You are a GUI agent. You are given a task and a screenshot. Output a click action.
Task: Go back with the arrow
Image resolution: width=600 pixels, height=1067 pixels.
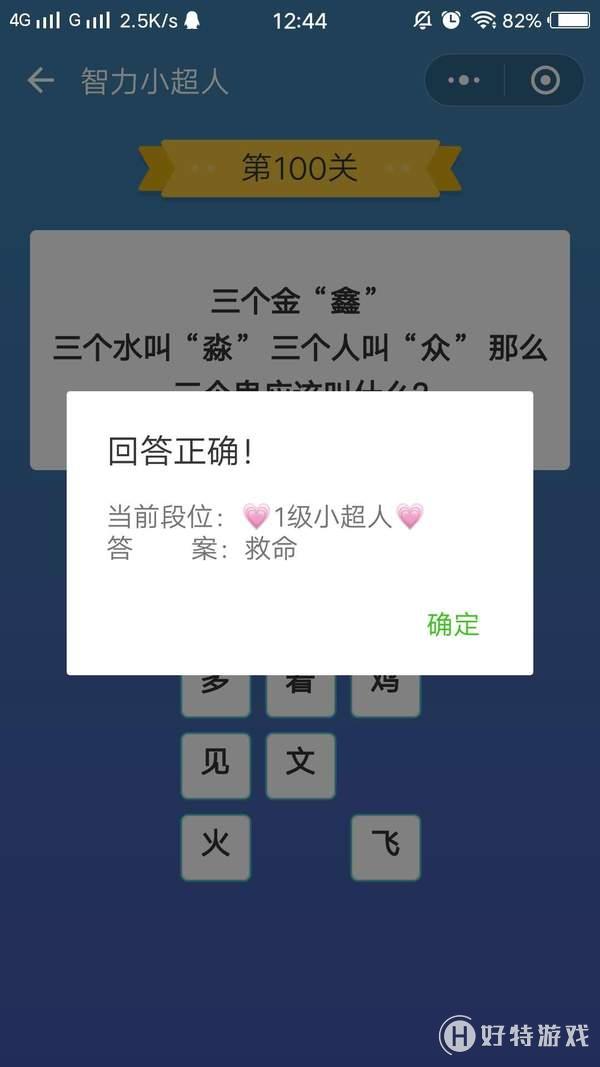tap(40, 81)
